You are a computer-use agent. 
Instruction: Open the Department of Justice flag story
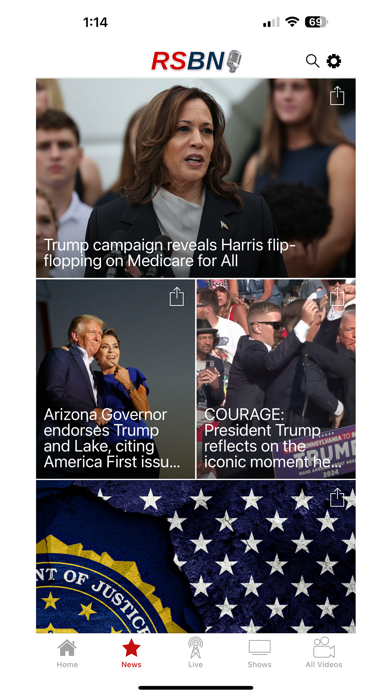(196, 556)
